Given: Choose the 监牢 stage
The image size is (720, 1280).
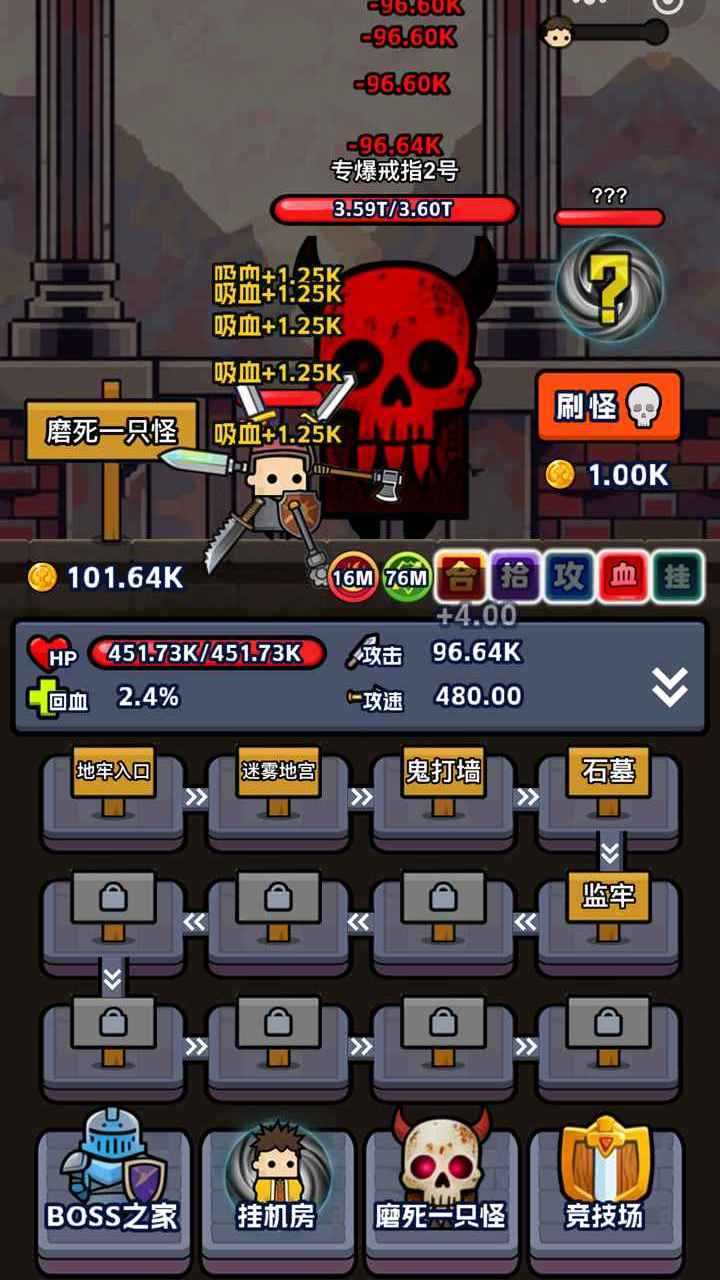Looking at the screenshot, I should [x=608, y=920].
